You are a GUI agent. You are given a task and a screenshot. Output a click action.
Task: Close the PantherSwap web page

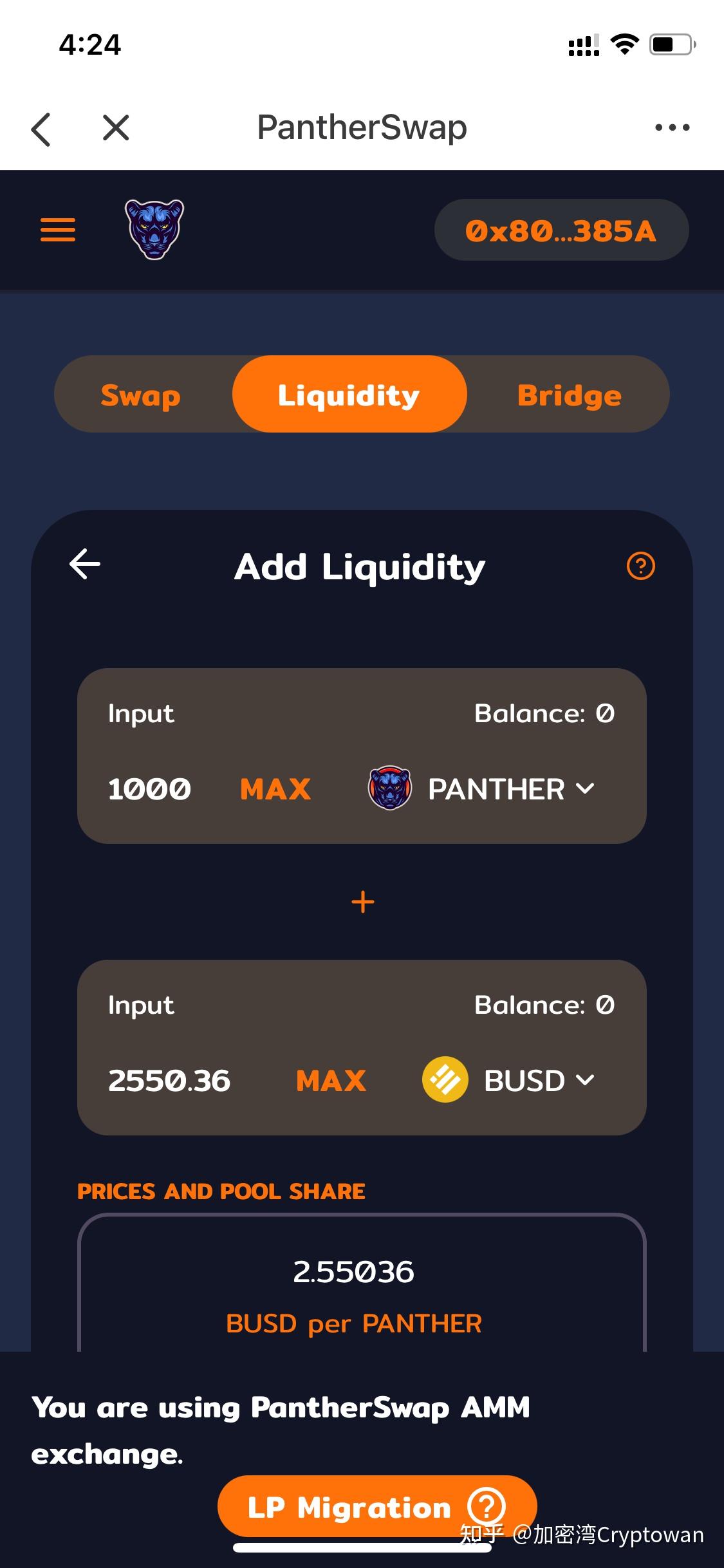point(116,127)
